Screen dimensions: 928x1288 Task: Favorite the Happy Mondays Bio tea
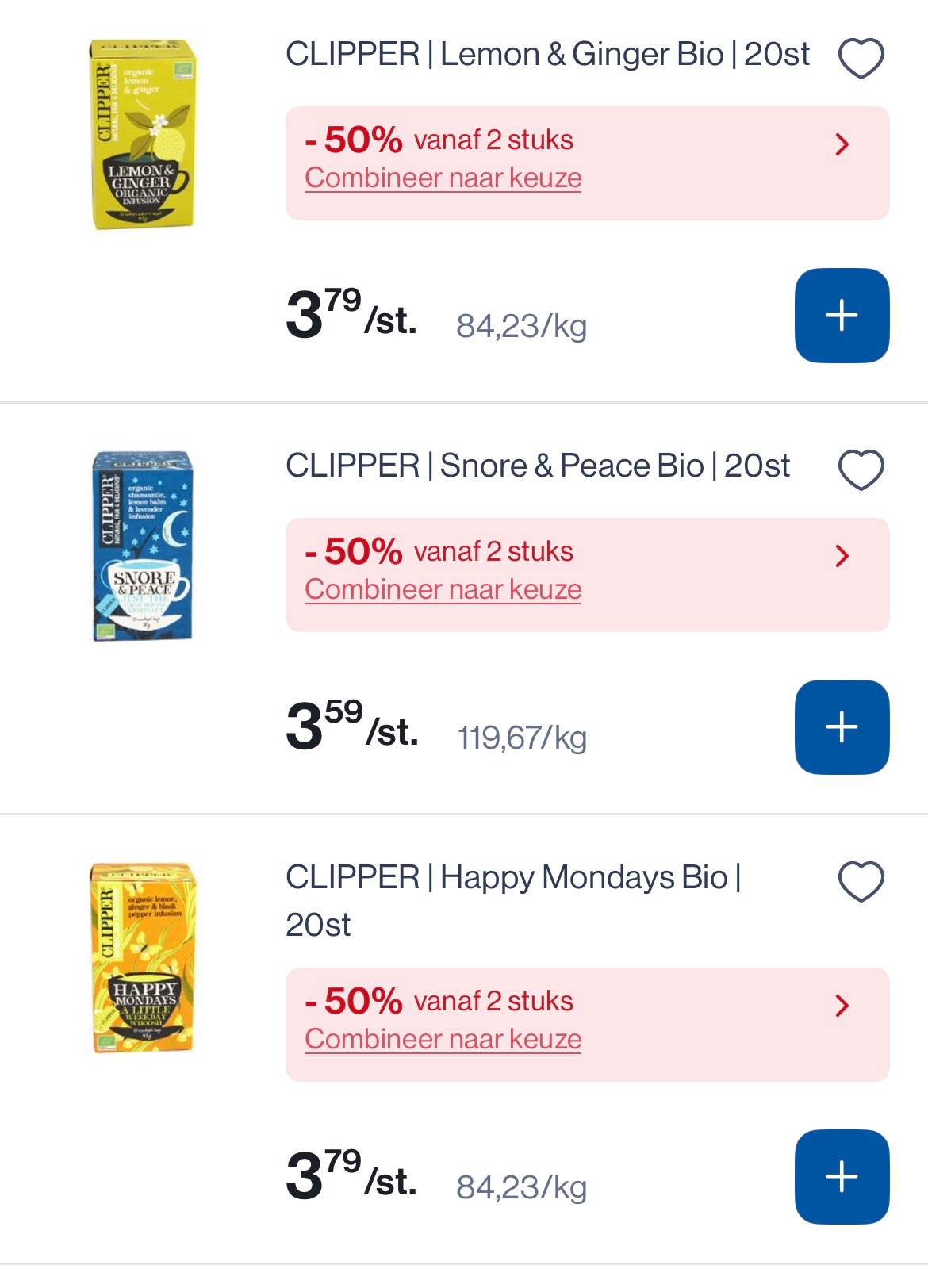point(861,882)
